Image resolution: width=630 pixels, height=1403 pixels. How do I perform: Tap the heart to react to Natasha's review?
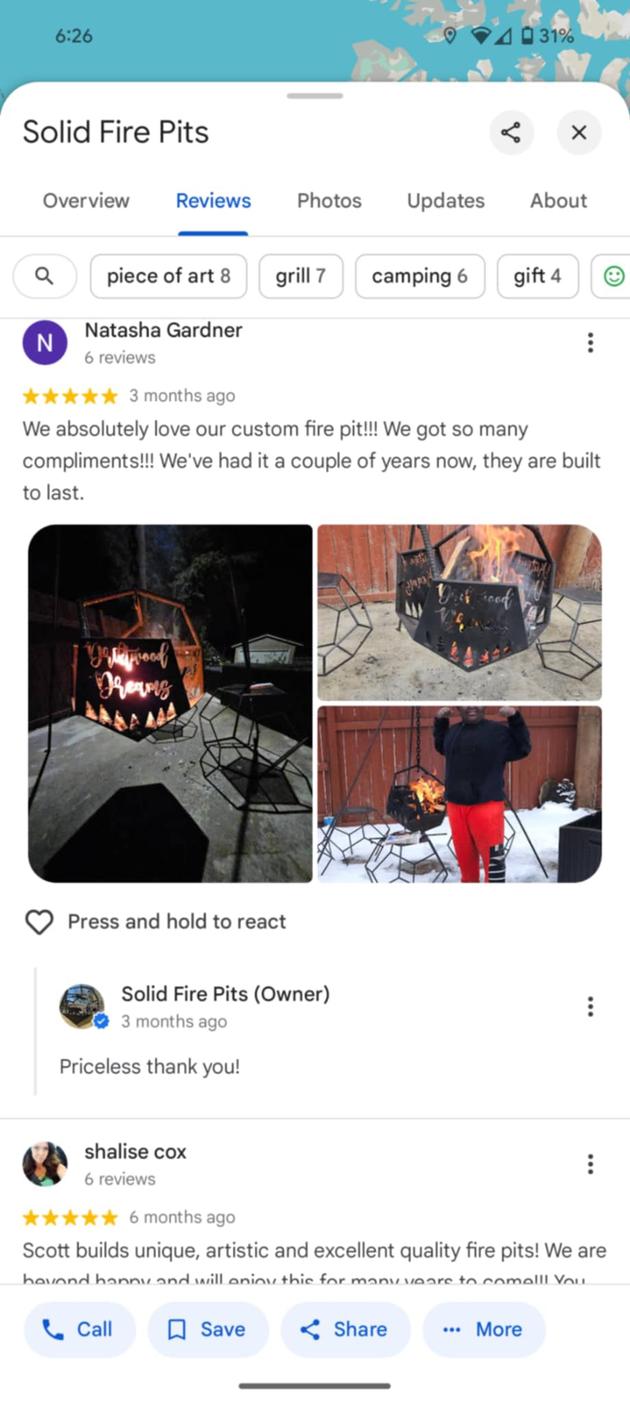39,922
